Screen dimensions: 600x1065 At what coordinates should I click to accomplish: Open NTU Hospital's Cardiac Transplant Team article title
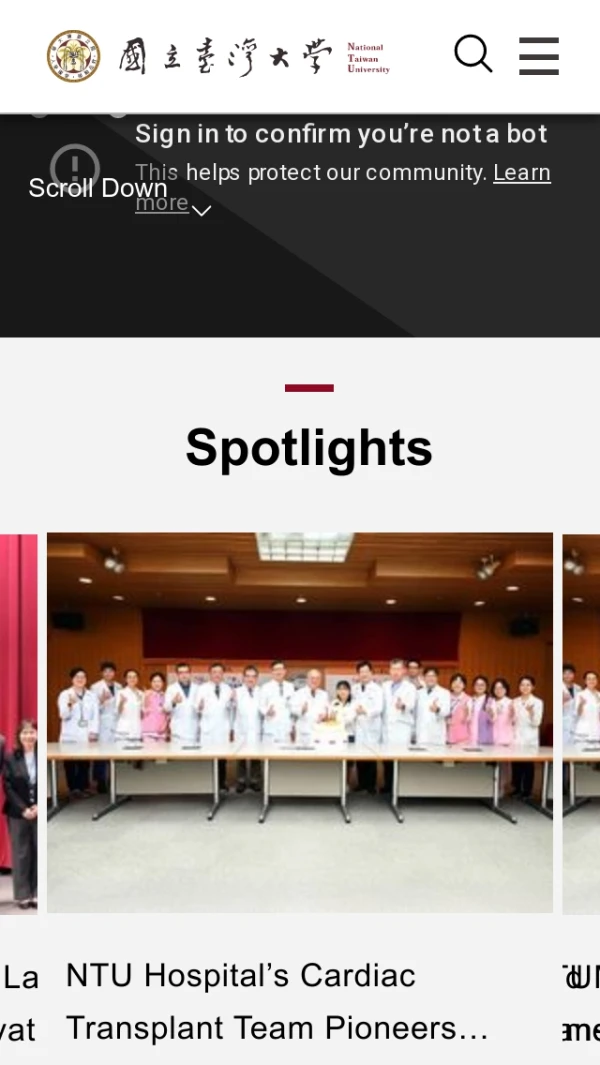pyautogui.click(x=277, y=1001)
